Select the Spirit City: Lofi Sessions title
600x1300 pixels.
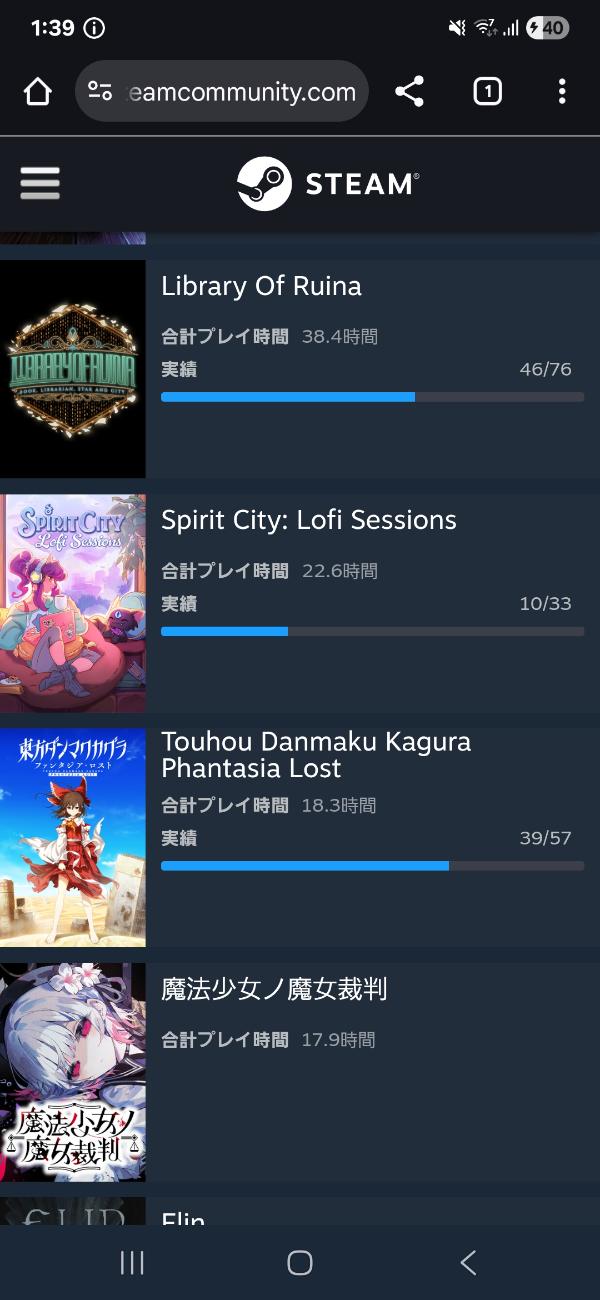pos(308,521)
